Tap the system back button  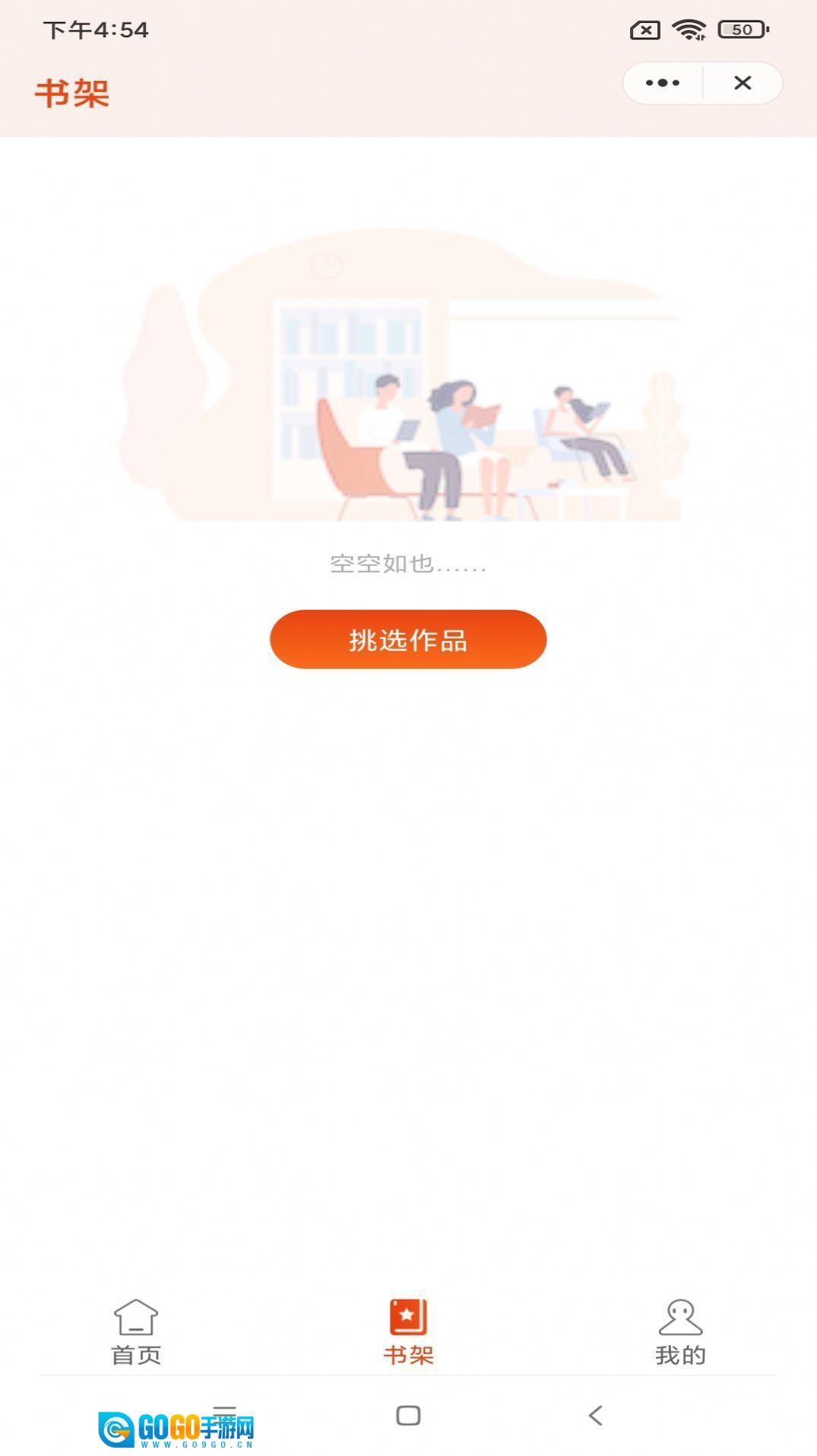click(596, 1415)
